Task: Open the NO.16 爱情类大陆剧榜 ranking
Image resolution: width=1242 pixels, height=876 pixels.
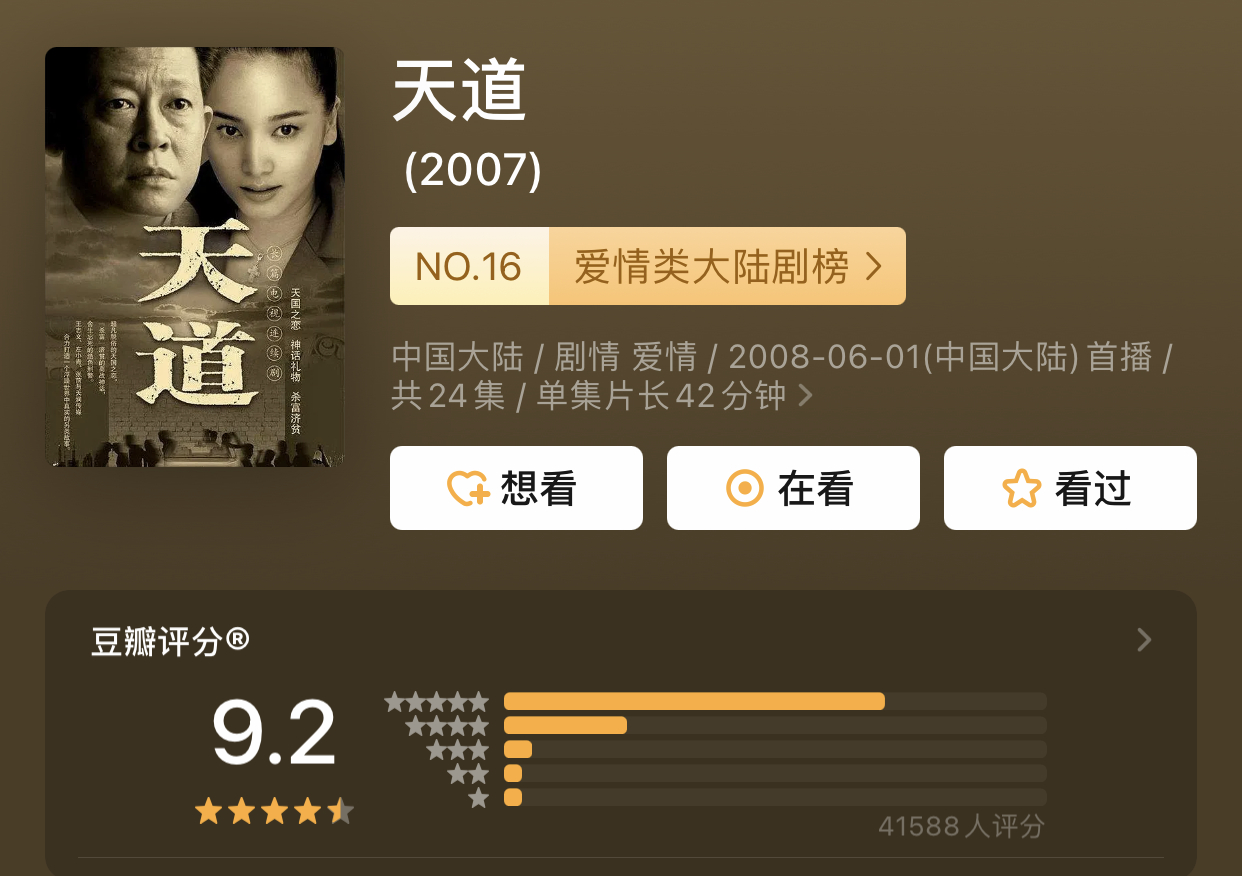Action: (x=647, y=266)
